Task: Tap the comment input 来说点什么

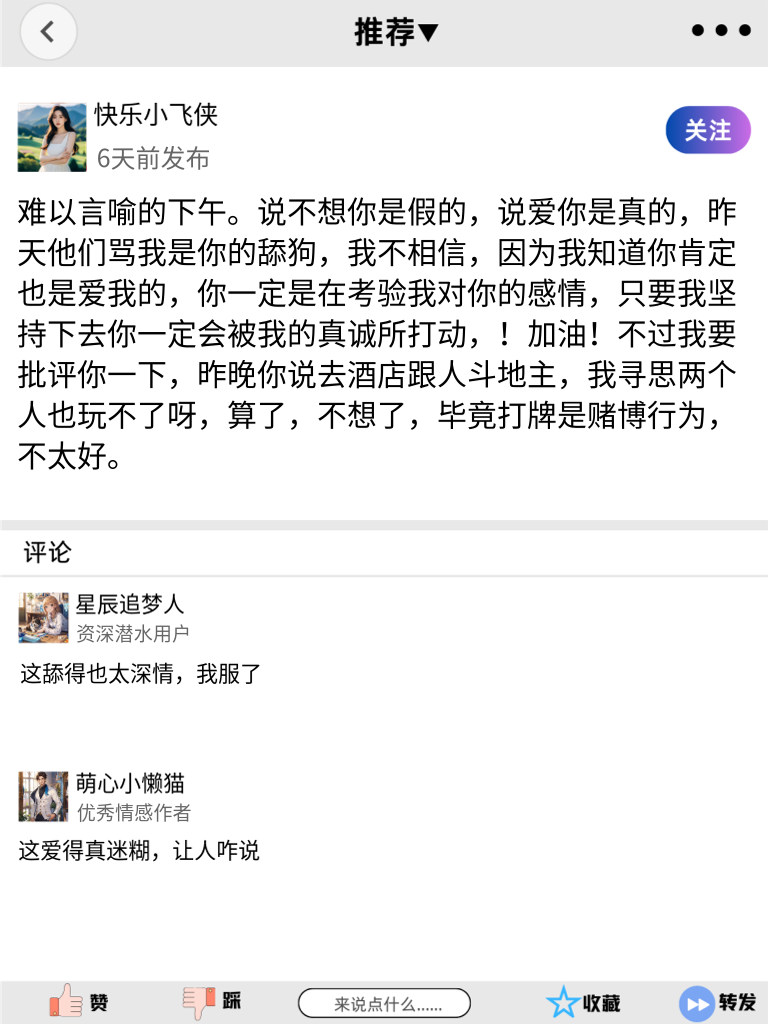Action: (385, 1001)
